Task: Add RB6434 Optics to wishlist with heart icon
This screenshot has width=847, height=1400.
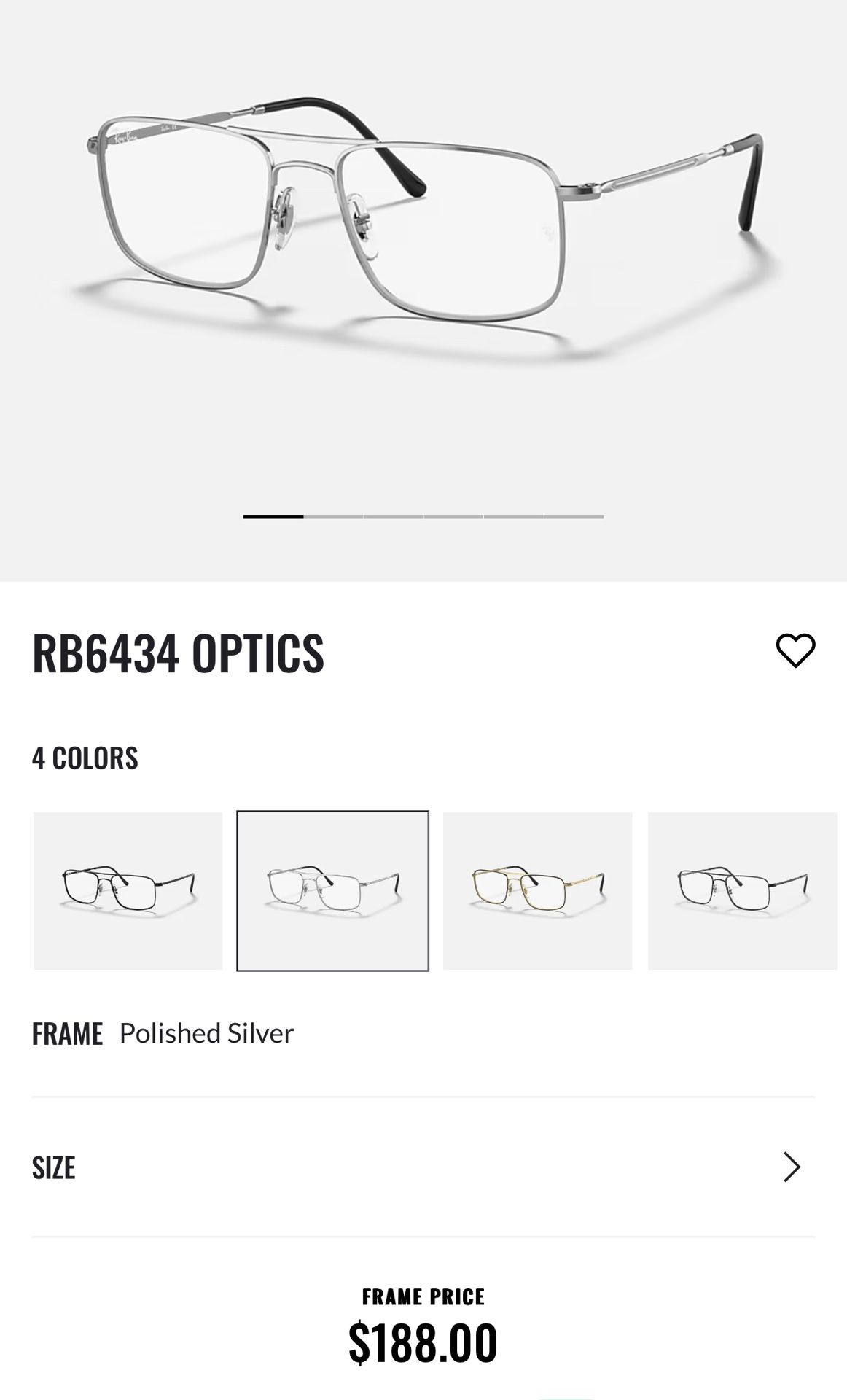Action: coord(795,650)
